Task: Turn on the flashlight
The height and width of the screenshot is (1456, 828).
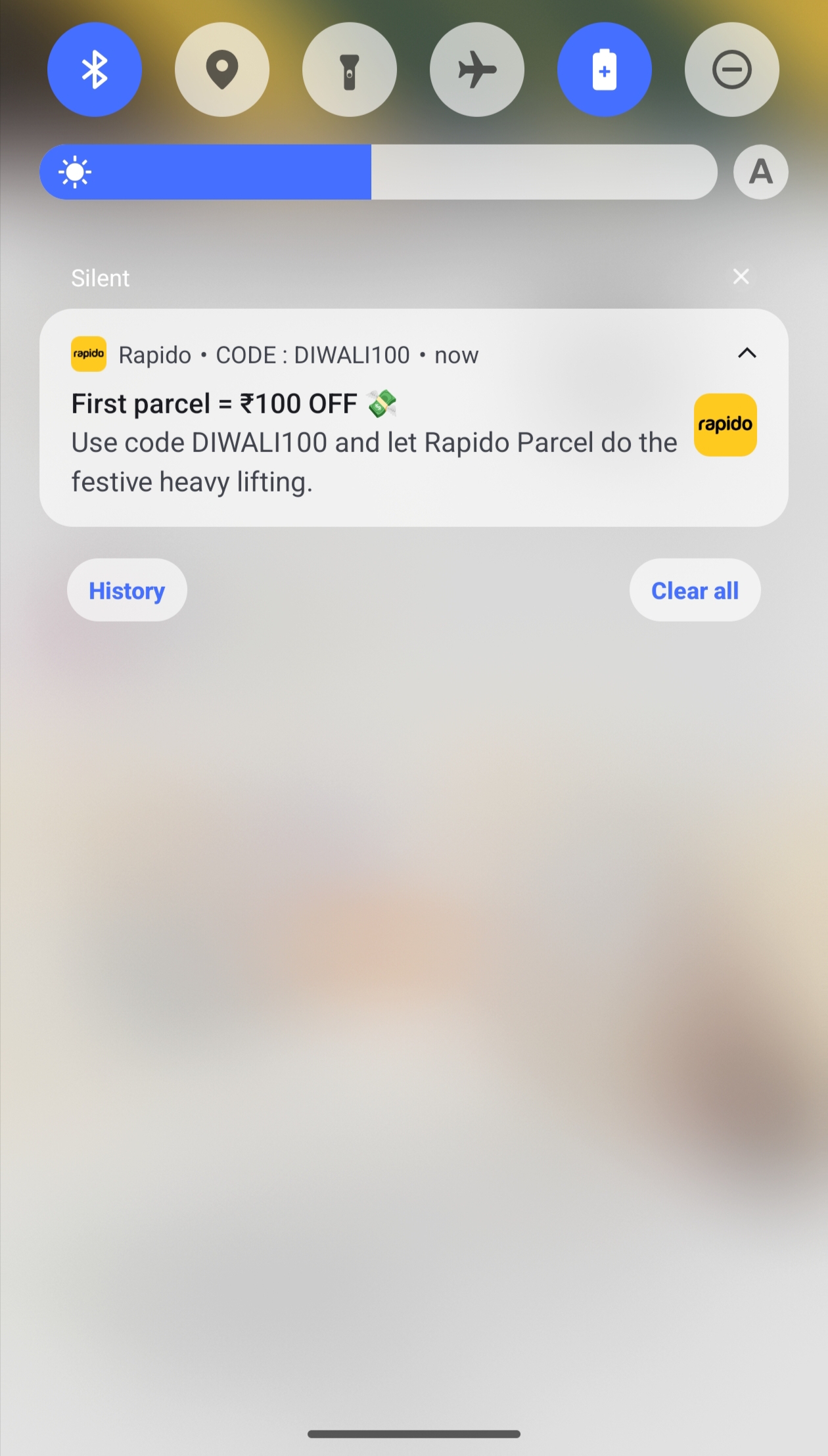Action: point(350,70)
